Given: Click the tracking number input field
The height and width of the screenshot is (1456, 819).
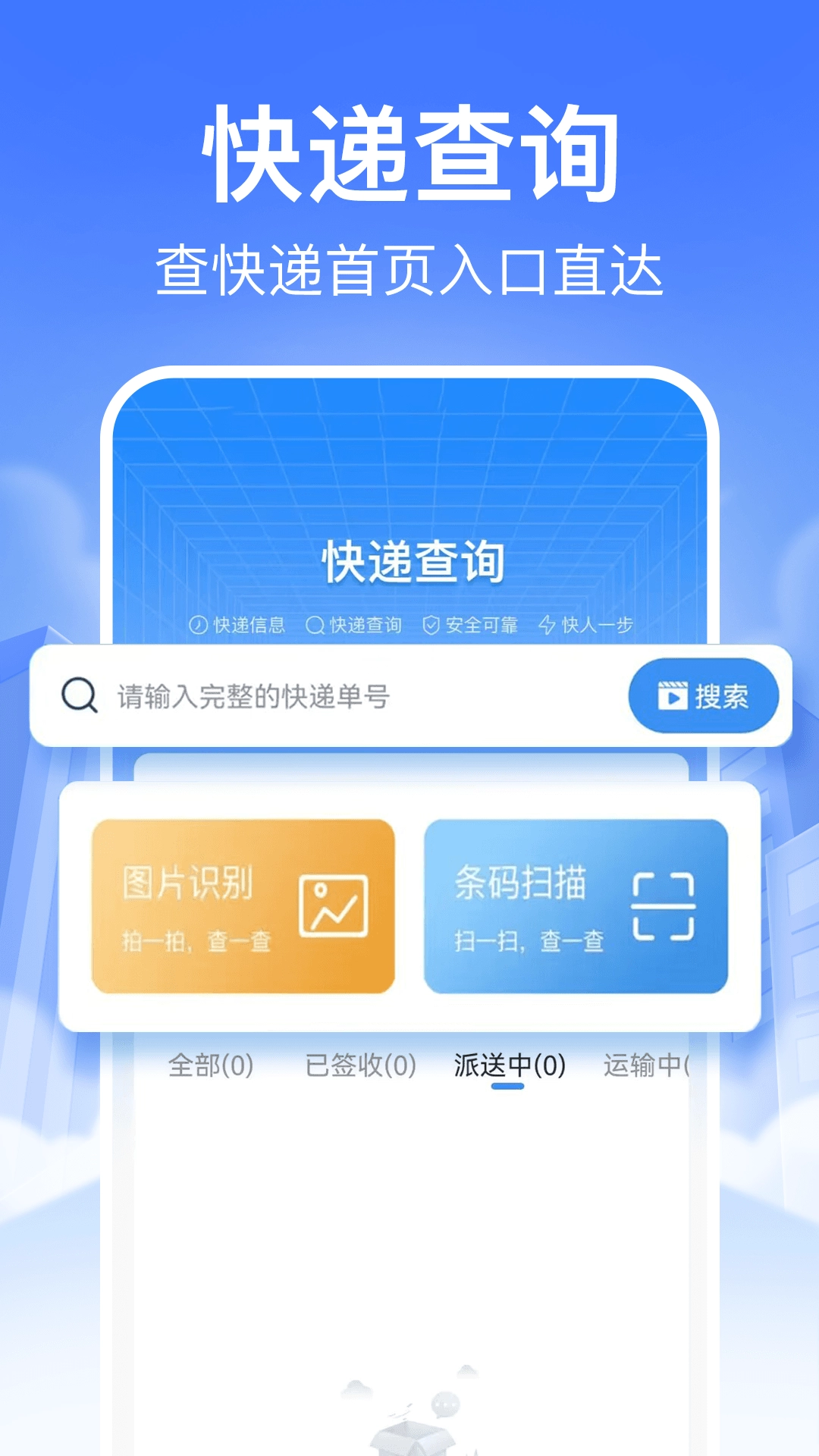Looking at the screenshot, I should pos(303,696).
